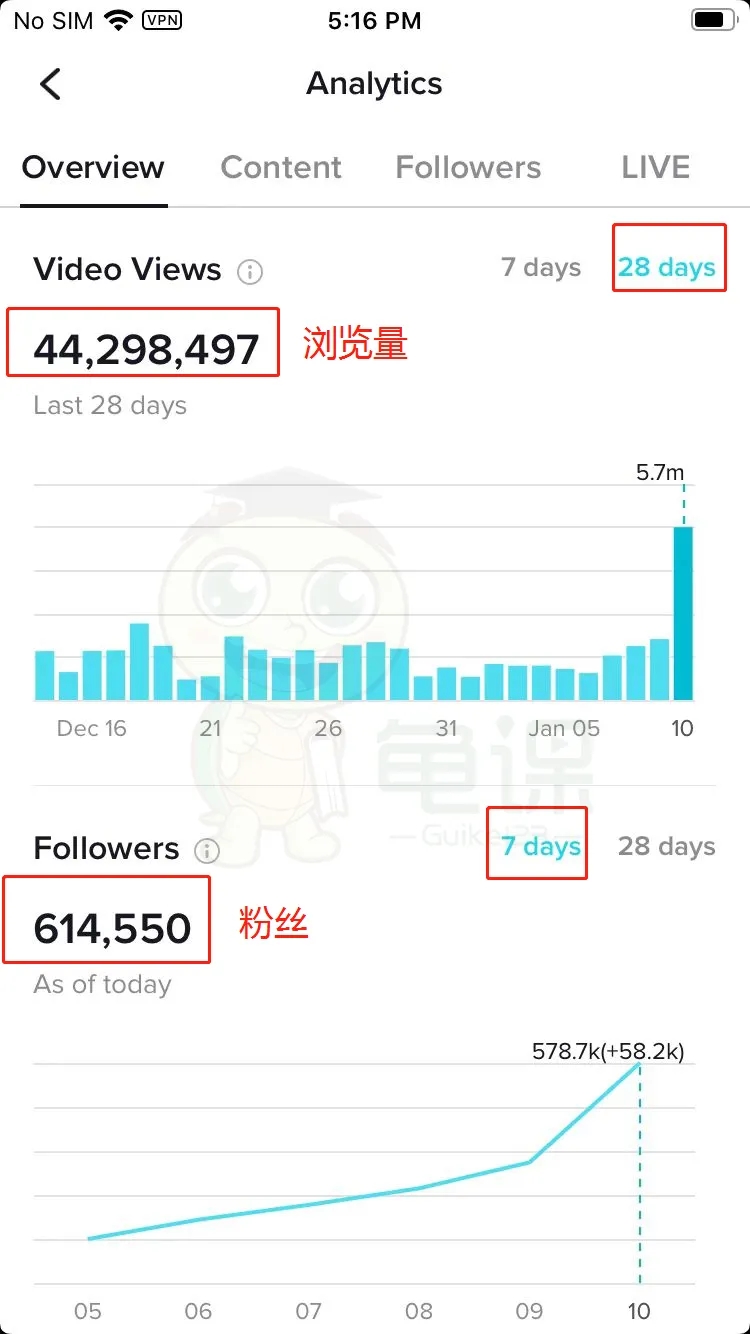Open the LIVE analytics tab
The height and width of the screenshot is (1334, 750).
[655, 167]
